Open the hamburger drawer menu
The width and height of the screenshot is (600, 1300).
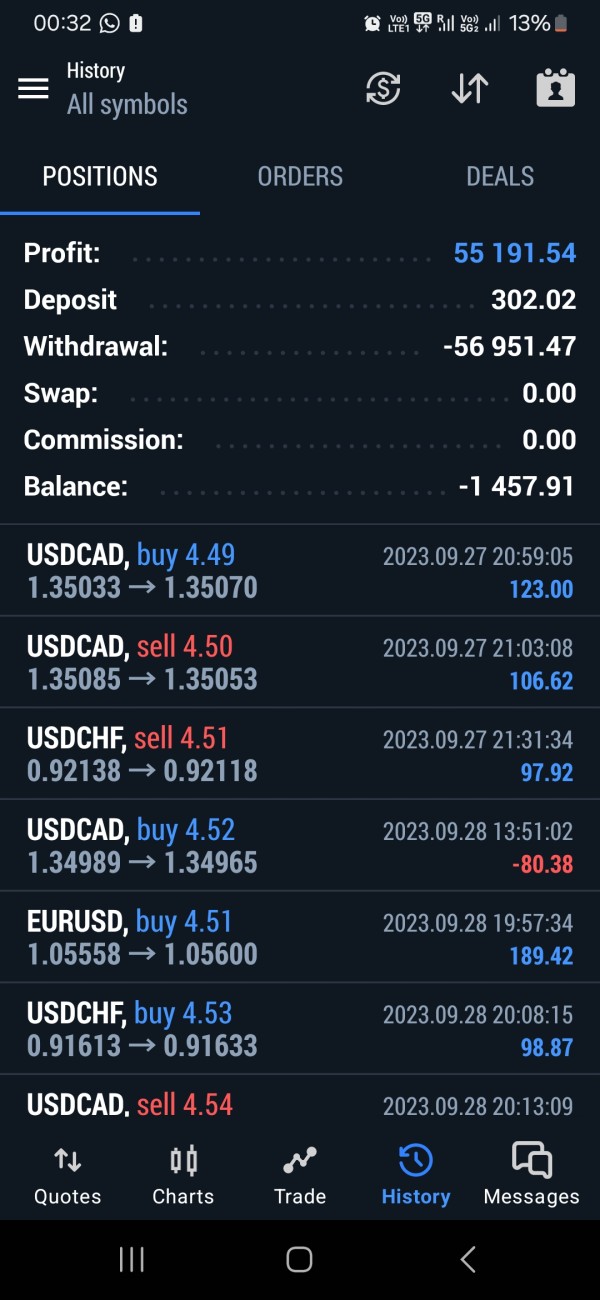point(33,88)
